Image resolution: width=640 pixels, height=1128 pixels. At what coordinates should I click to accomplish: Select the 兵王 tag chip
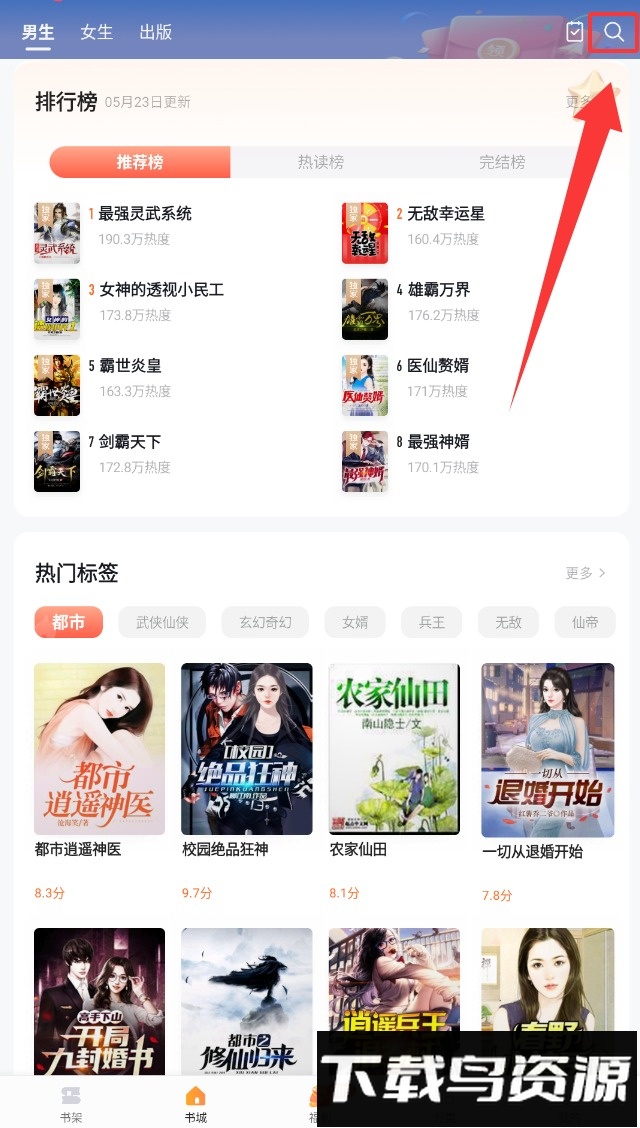click(x=431, y=622)
